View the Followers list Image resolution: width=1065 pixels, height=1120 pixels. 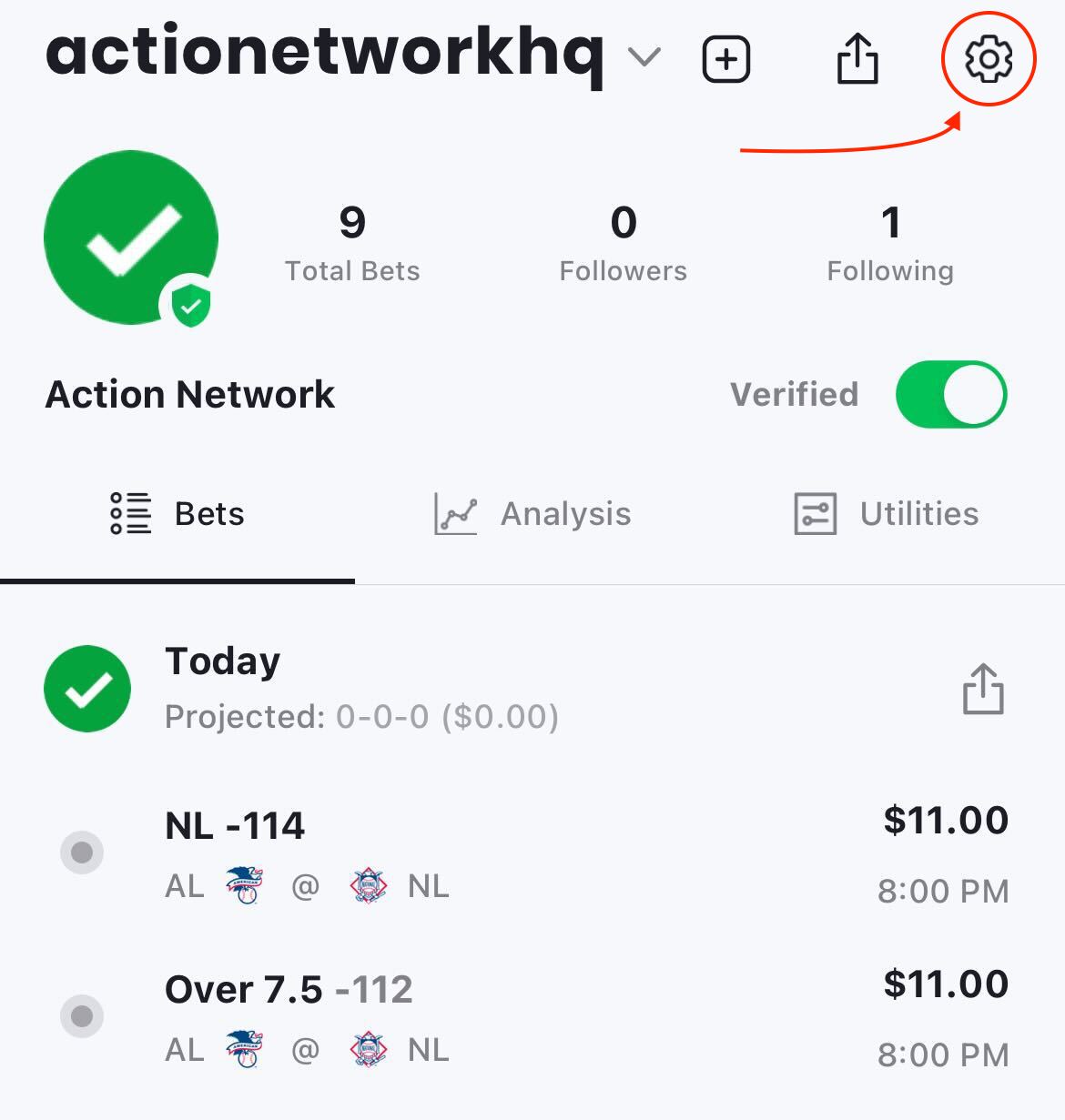(623, 244)
